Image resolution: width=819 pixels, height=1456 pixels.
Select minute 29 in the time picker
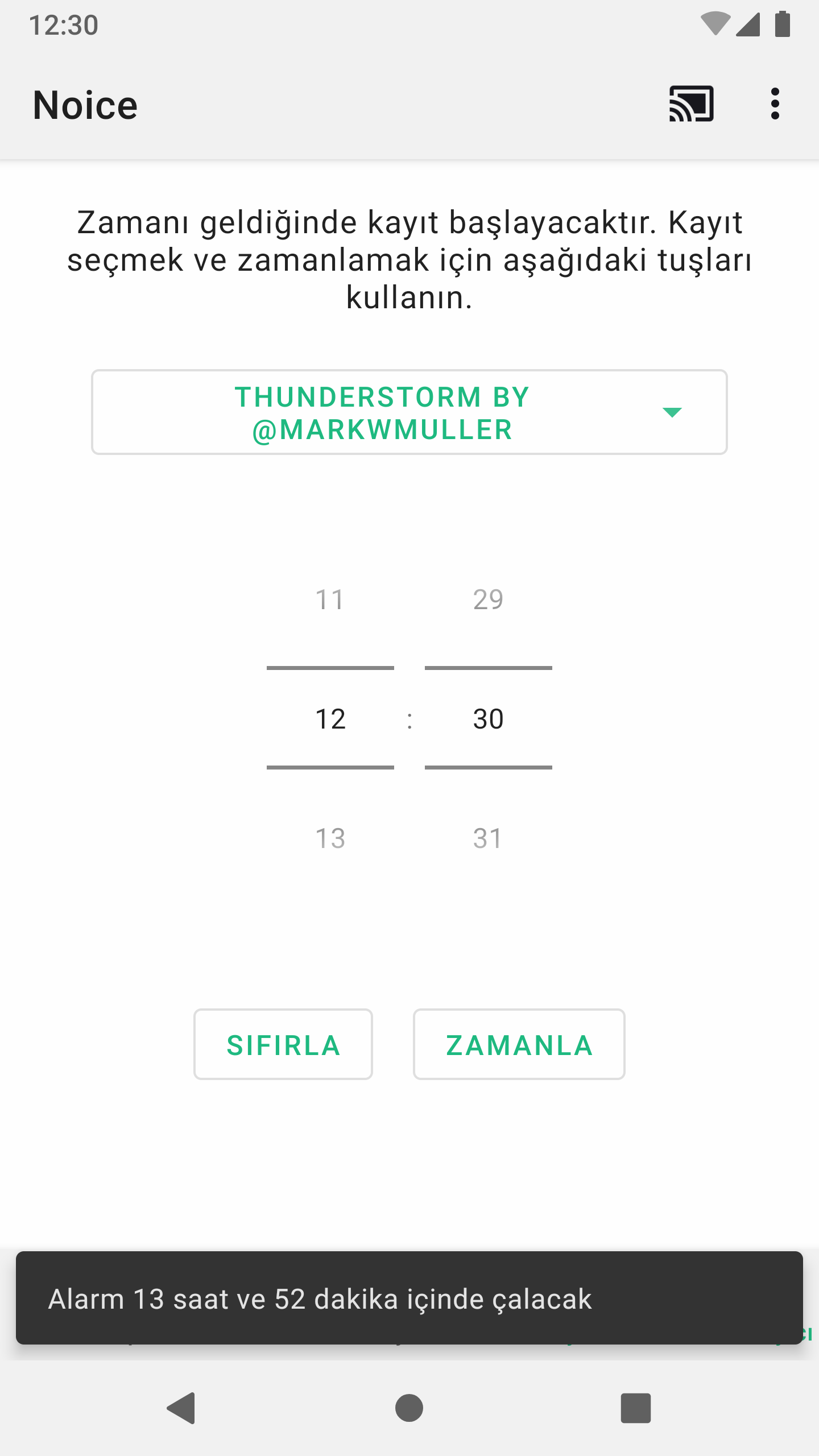(x=489, y=599)
